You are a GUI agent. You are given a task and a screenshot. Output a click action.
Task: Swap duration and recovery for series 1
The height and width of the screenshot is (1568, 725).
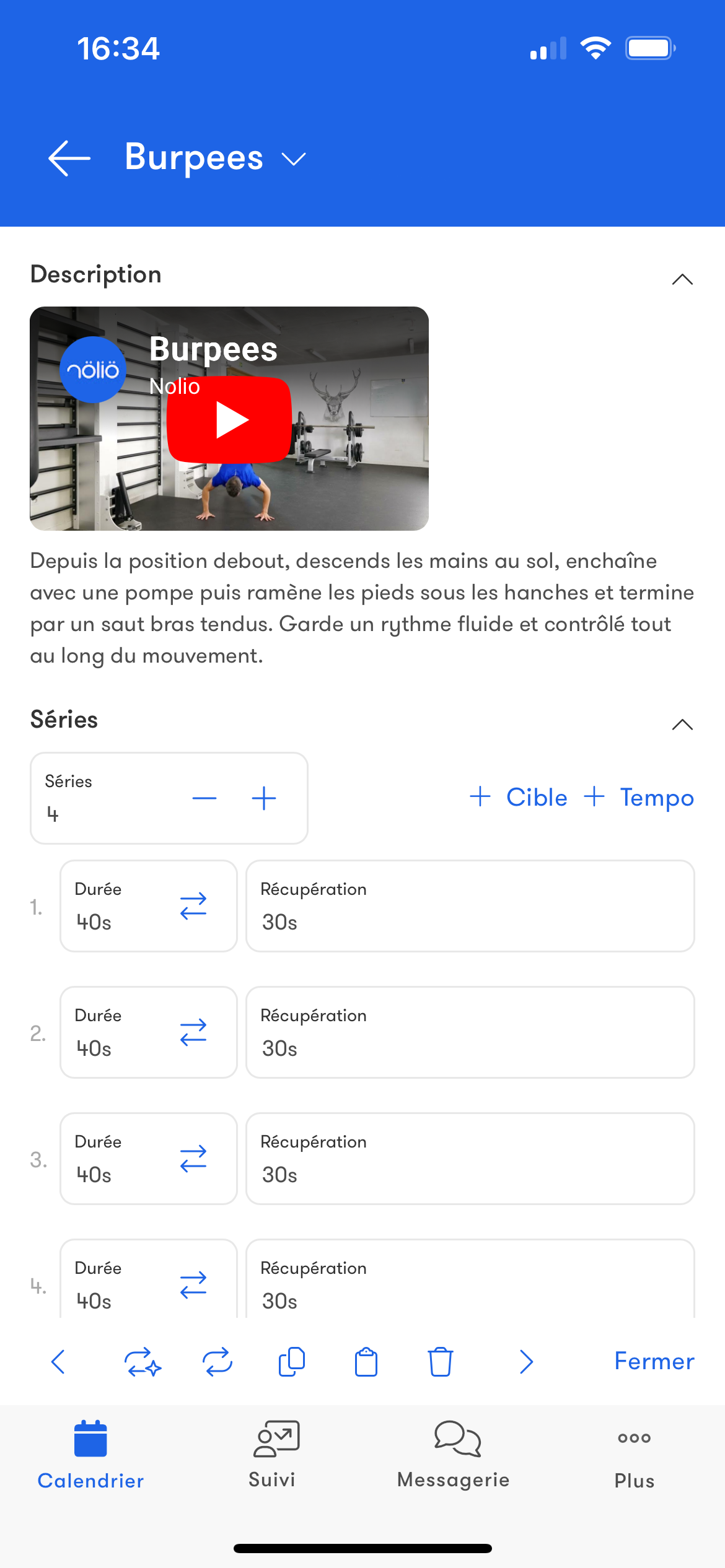(193, 905)
